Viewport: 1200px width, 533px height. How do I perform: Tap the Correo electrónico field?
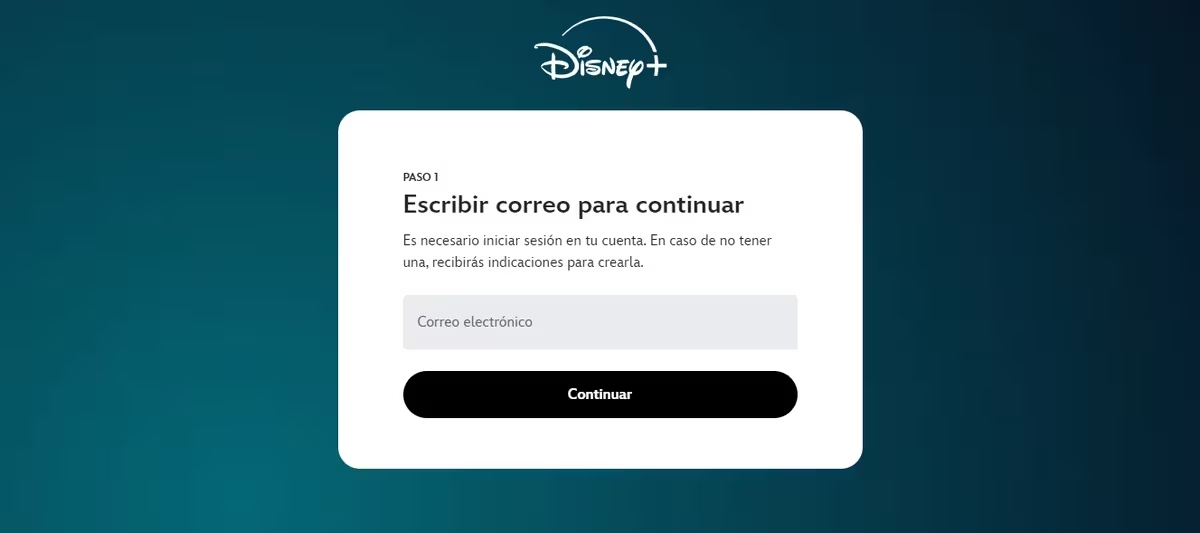[x=600, y=322]
